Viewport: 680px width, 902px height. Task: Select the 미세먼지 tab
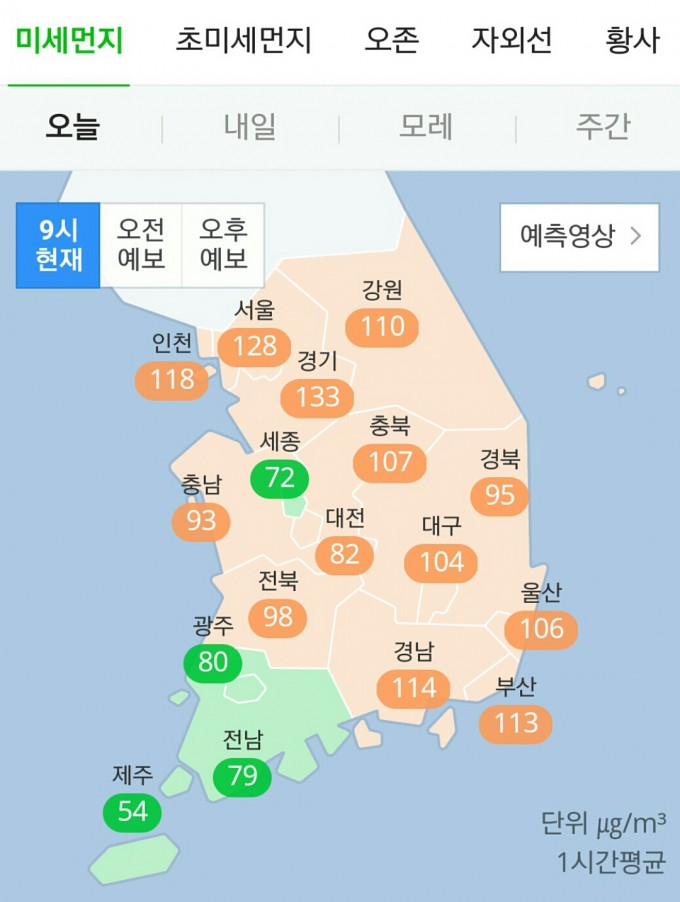coord(69,41)
